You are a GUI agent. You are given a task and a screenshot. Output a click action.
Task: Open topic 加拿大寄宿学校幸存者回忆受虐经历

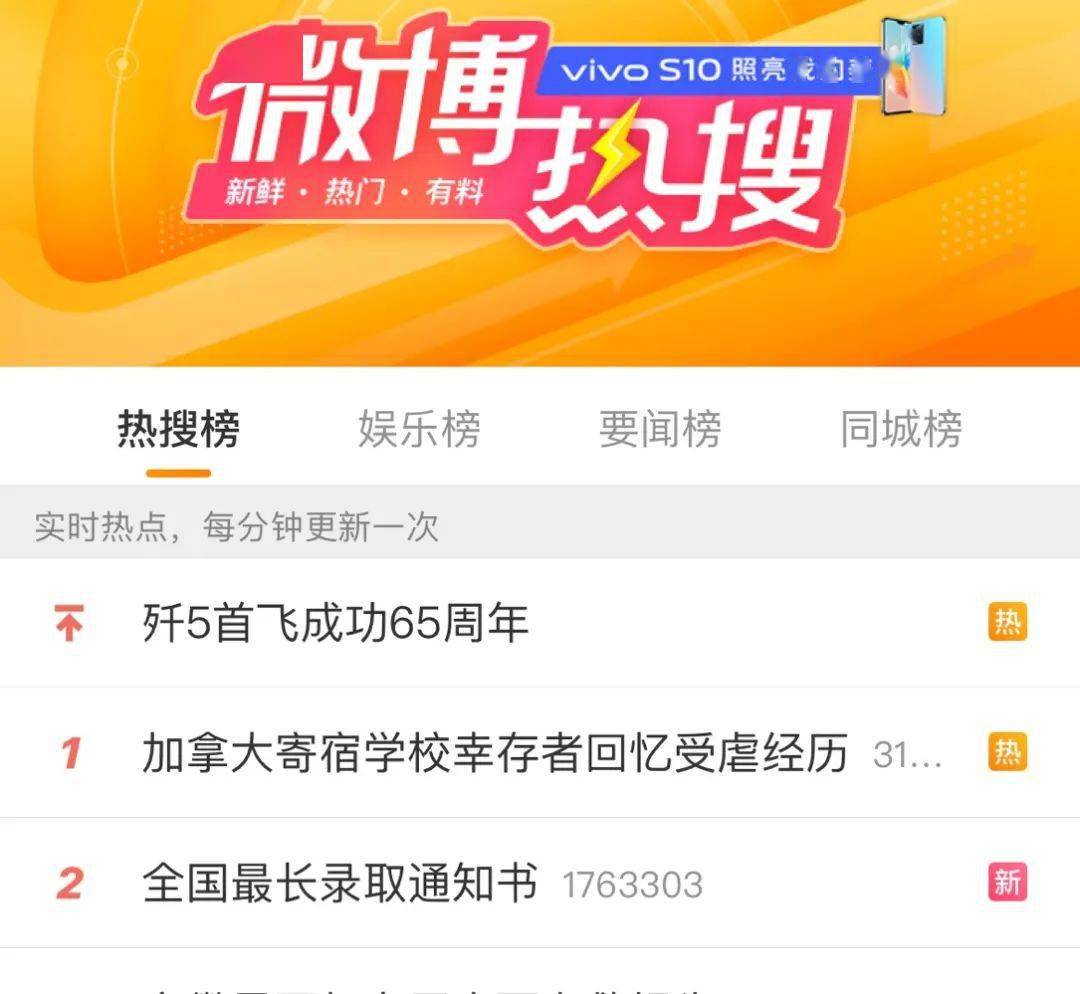tap(495, 753)
